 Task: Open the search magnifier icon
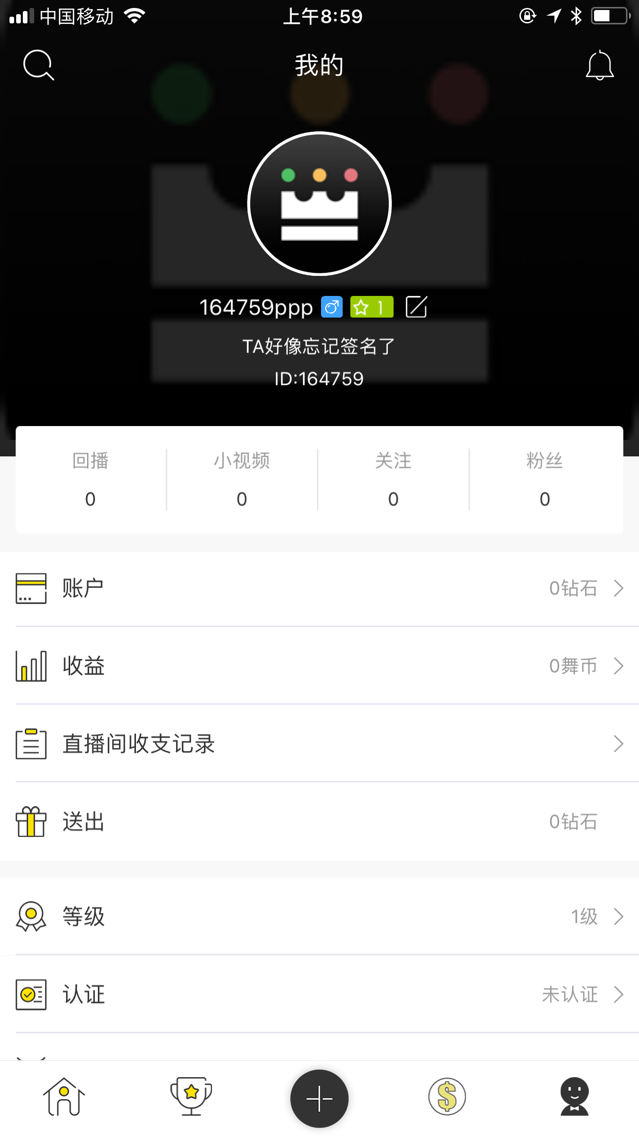point(38,66)
